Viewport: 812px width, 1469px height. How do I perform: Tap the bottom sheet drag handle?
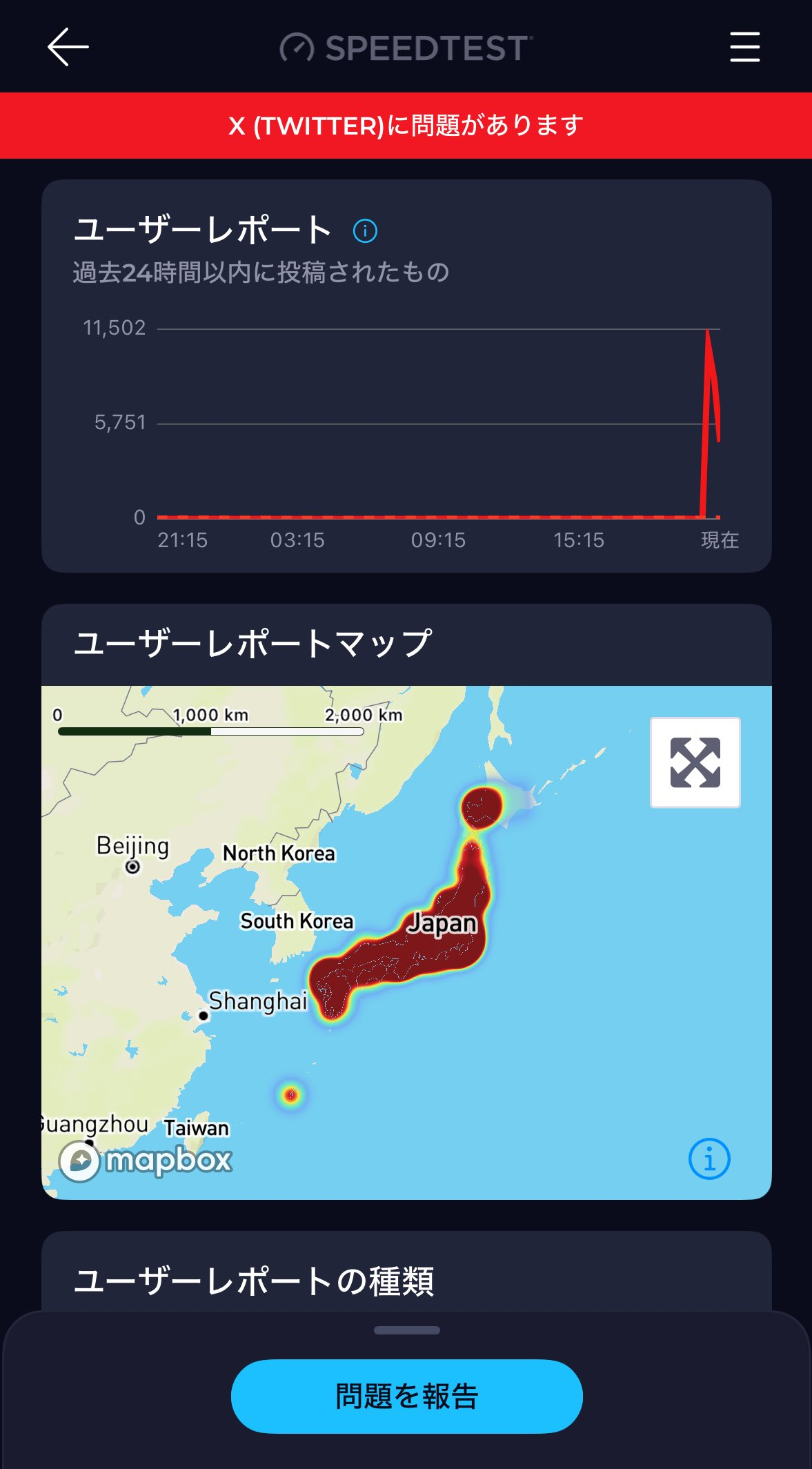point(406,1330)
